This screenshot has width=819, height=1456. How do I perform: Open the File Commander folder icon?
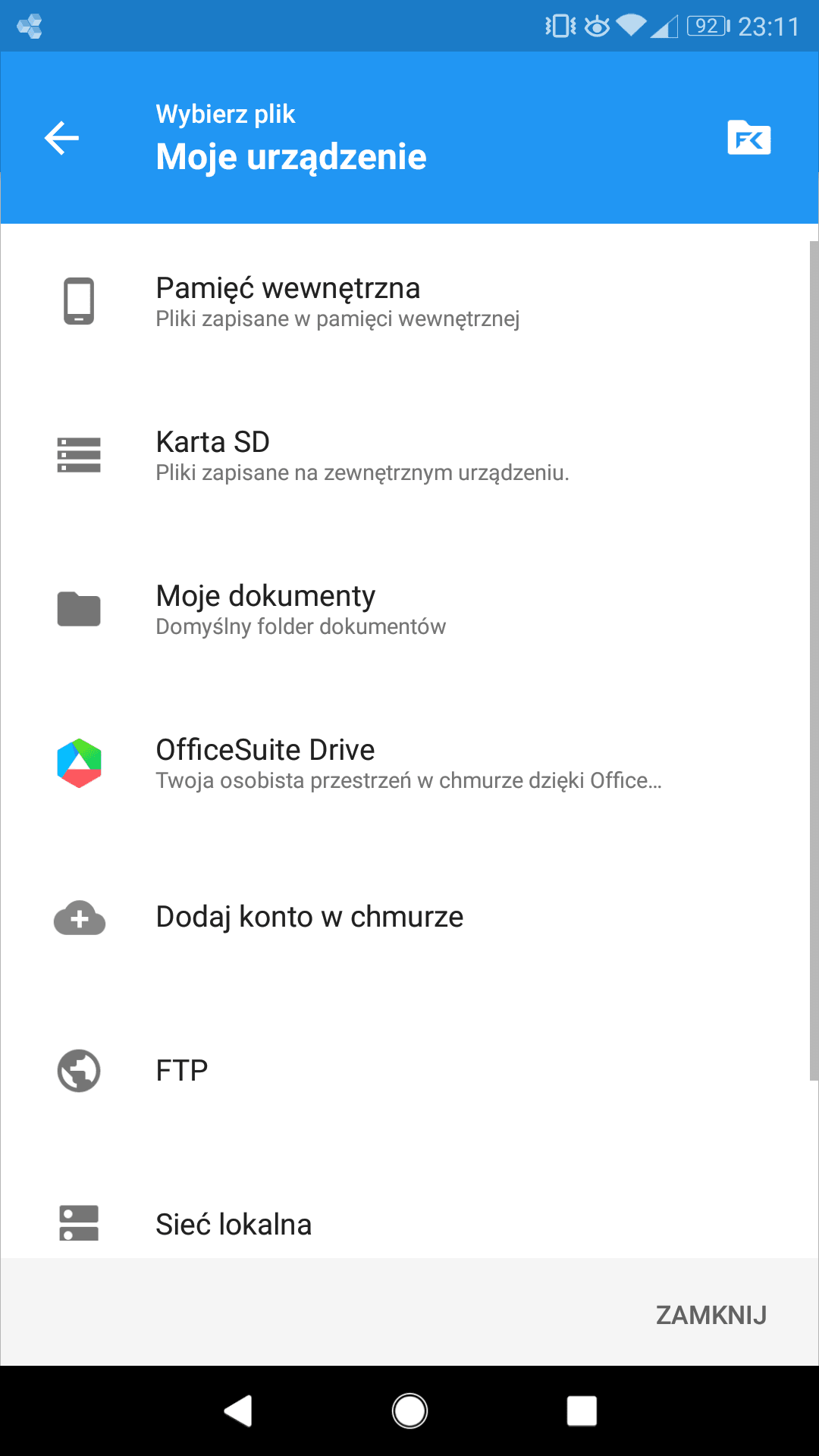(749, 137)
